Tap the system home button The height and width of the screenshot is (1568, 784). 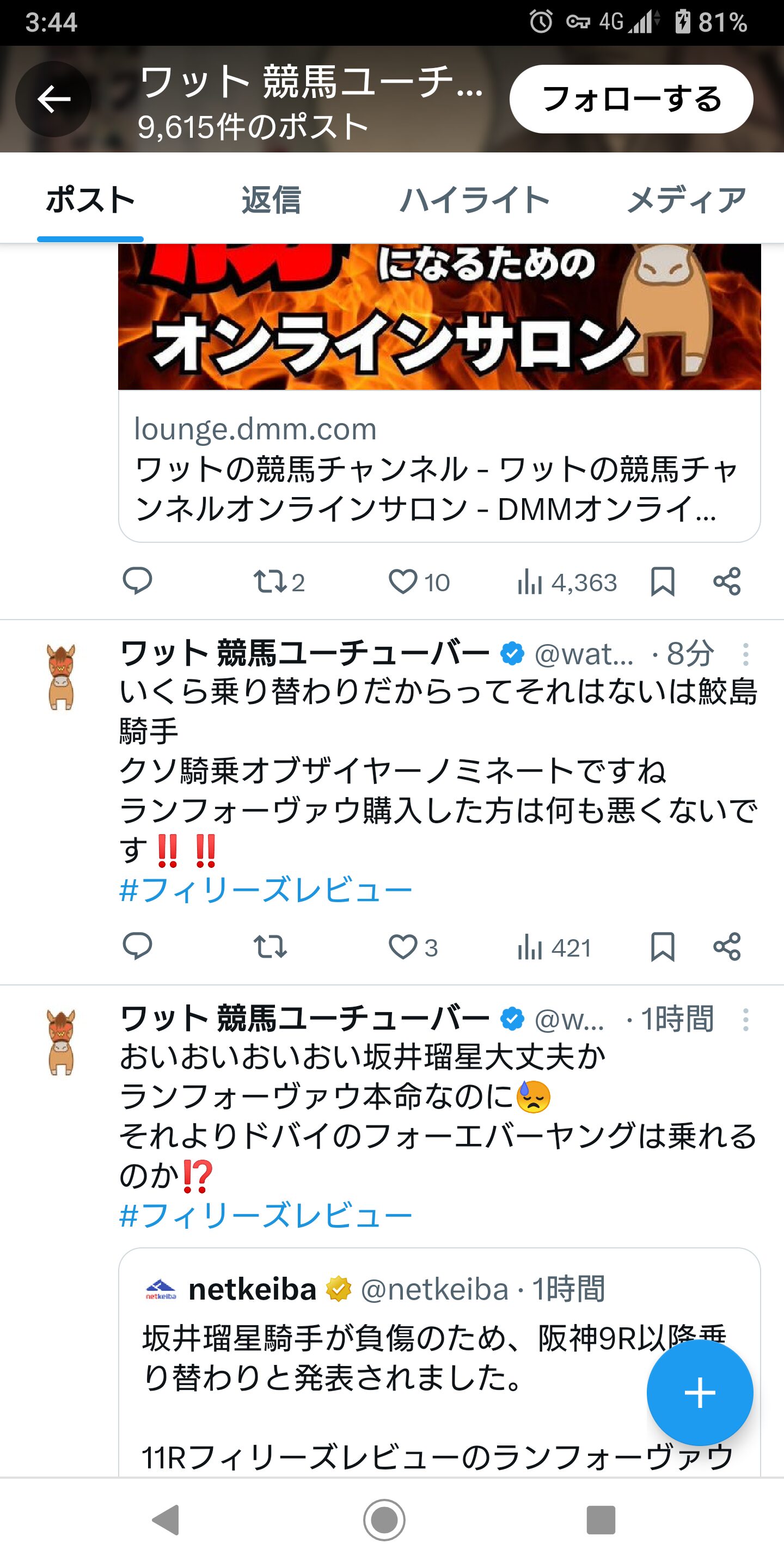(x=384, y=1520)
